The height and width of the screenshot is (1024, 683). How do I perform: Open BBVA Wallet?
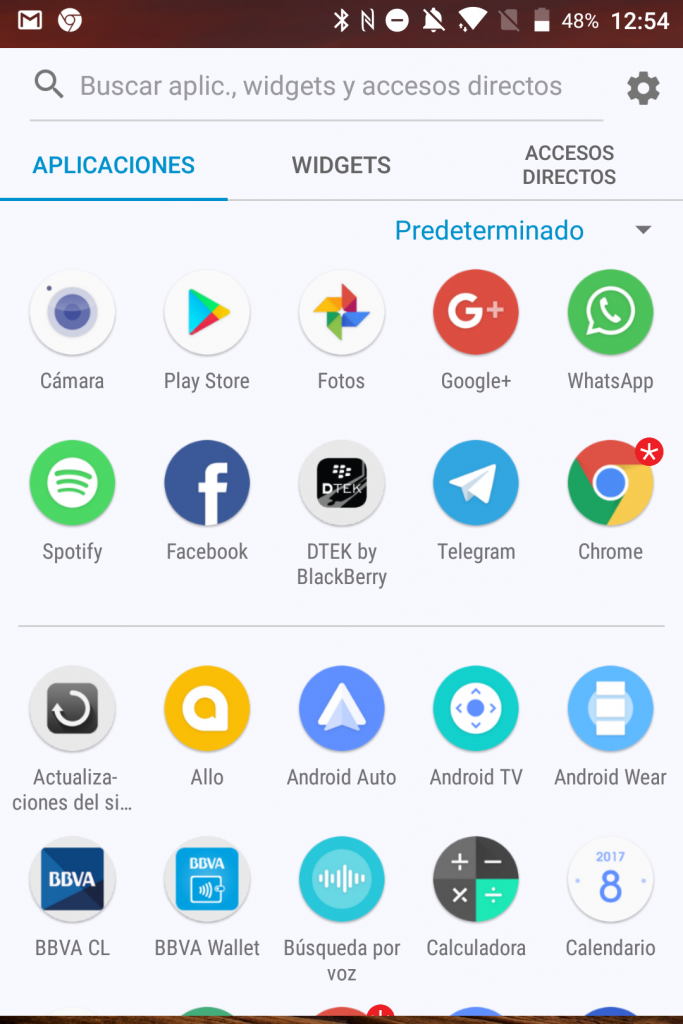tap(207, 880)
